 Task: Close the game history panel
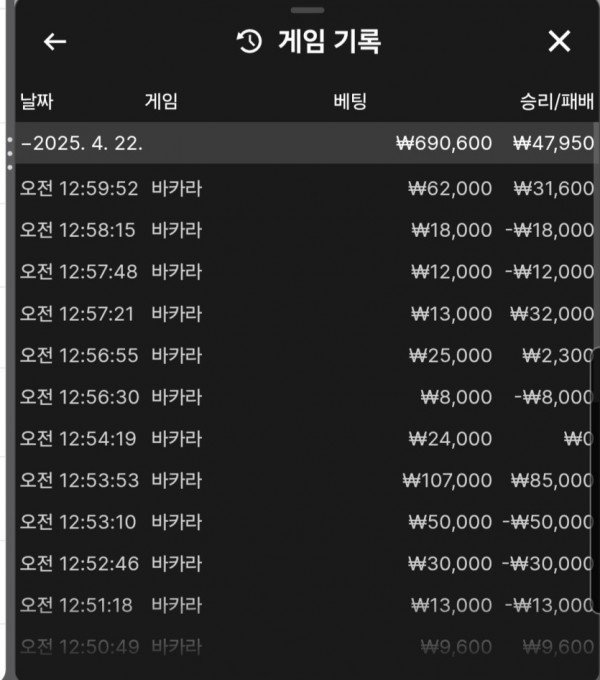click(x=559, y=41)
